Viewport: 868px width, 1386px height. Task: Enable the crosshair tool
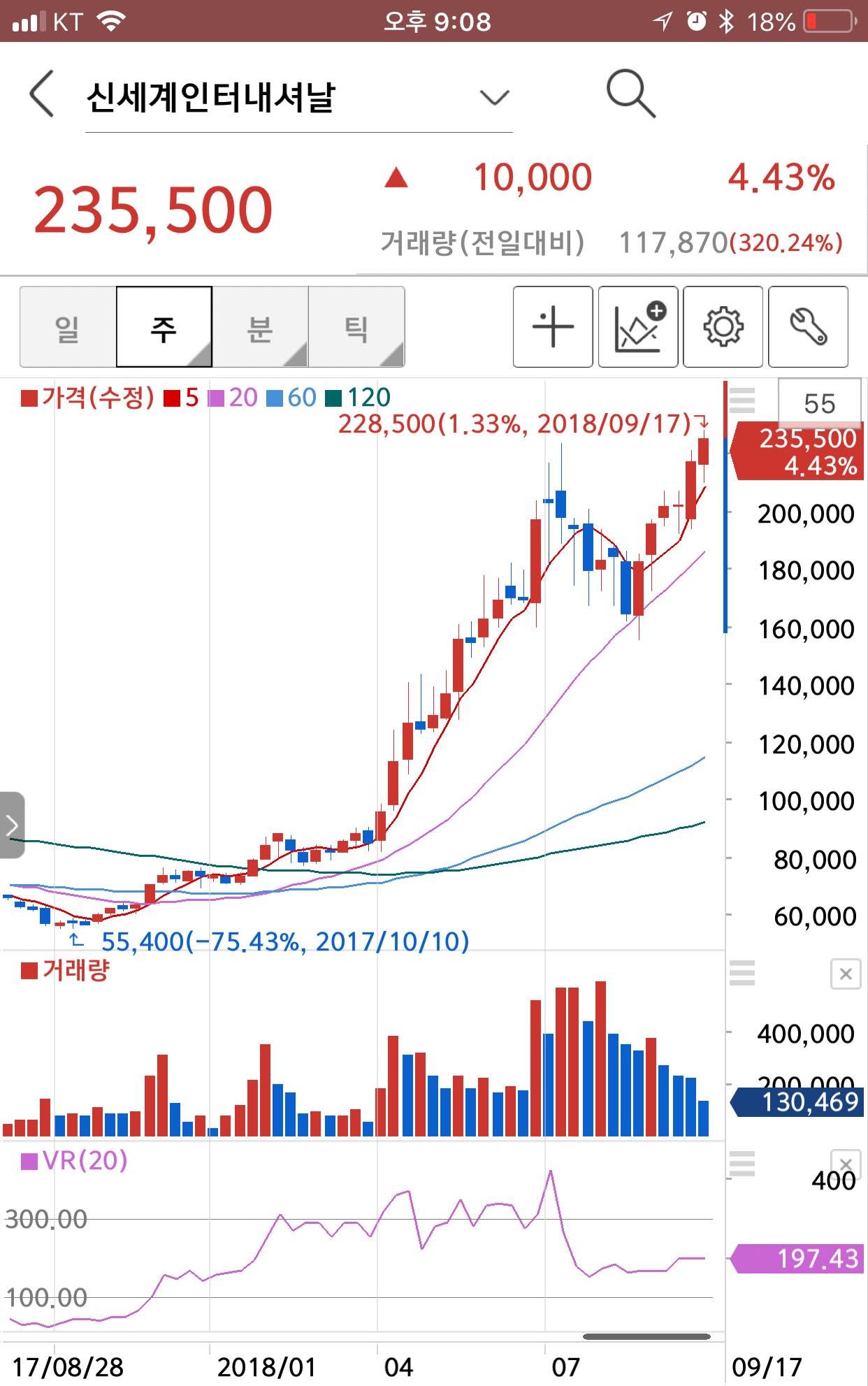pyautogui.click(x=553, y=327)
